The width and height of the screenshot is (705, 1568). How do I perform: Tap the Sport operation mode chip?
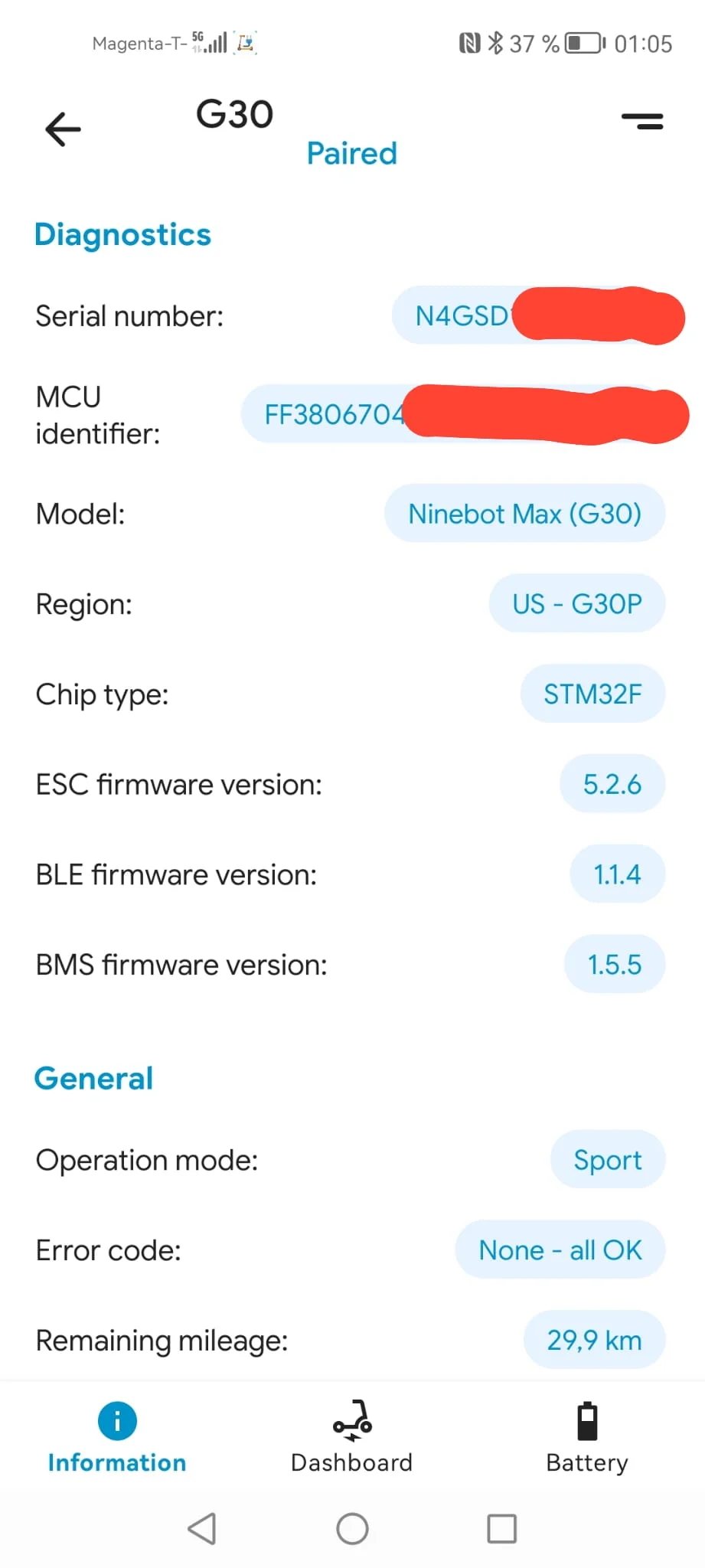607,1160
